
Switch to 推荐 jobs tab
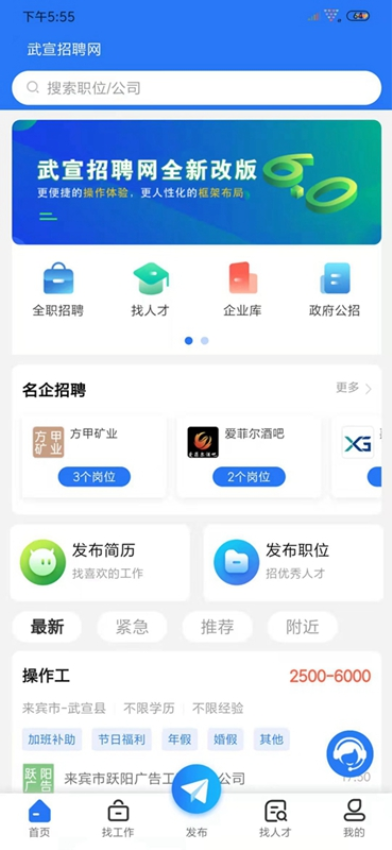coord(217,627)
